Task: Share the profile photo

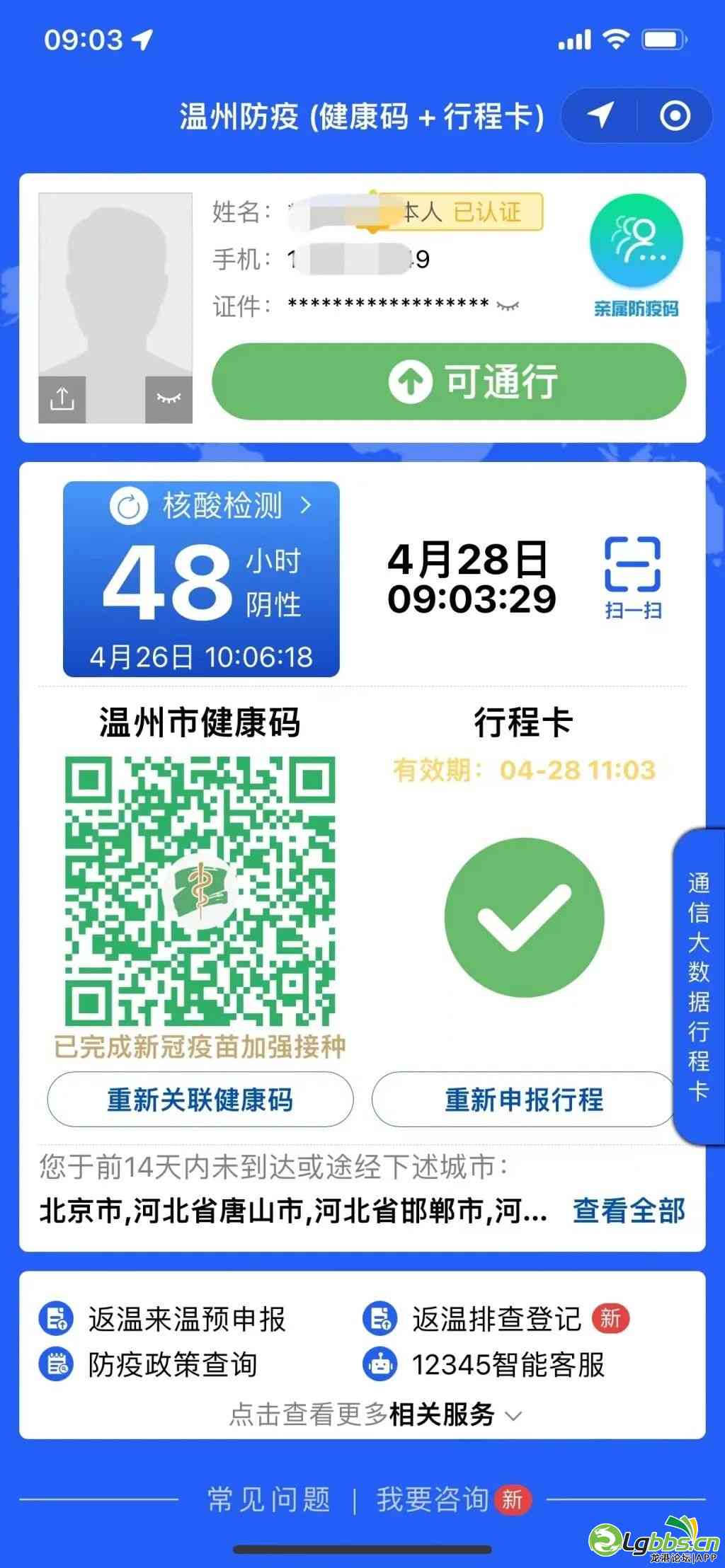Action: pyautogui.click(x=62, y=399)
